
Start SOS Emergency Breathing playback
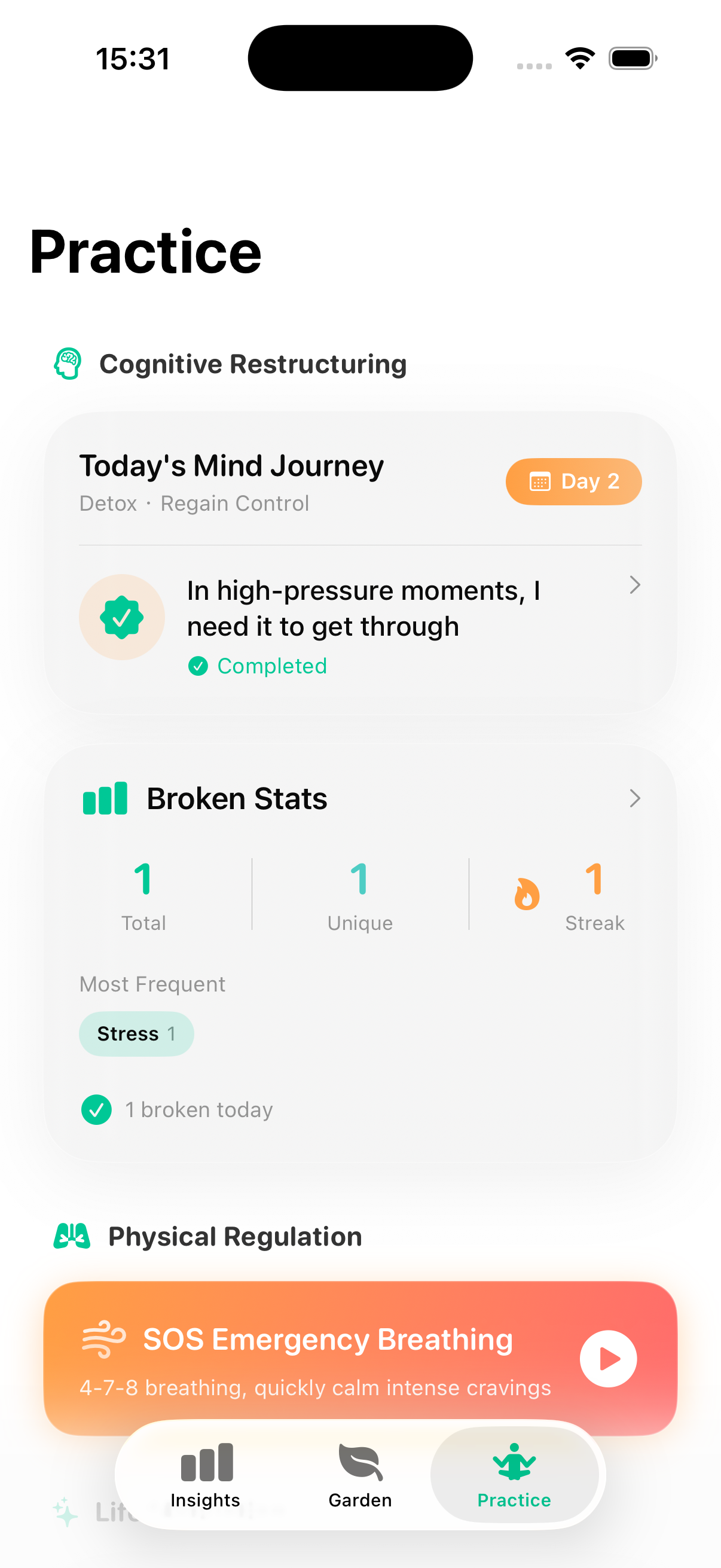pos(608,1359)
